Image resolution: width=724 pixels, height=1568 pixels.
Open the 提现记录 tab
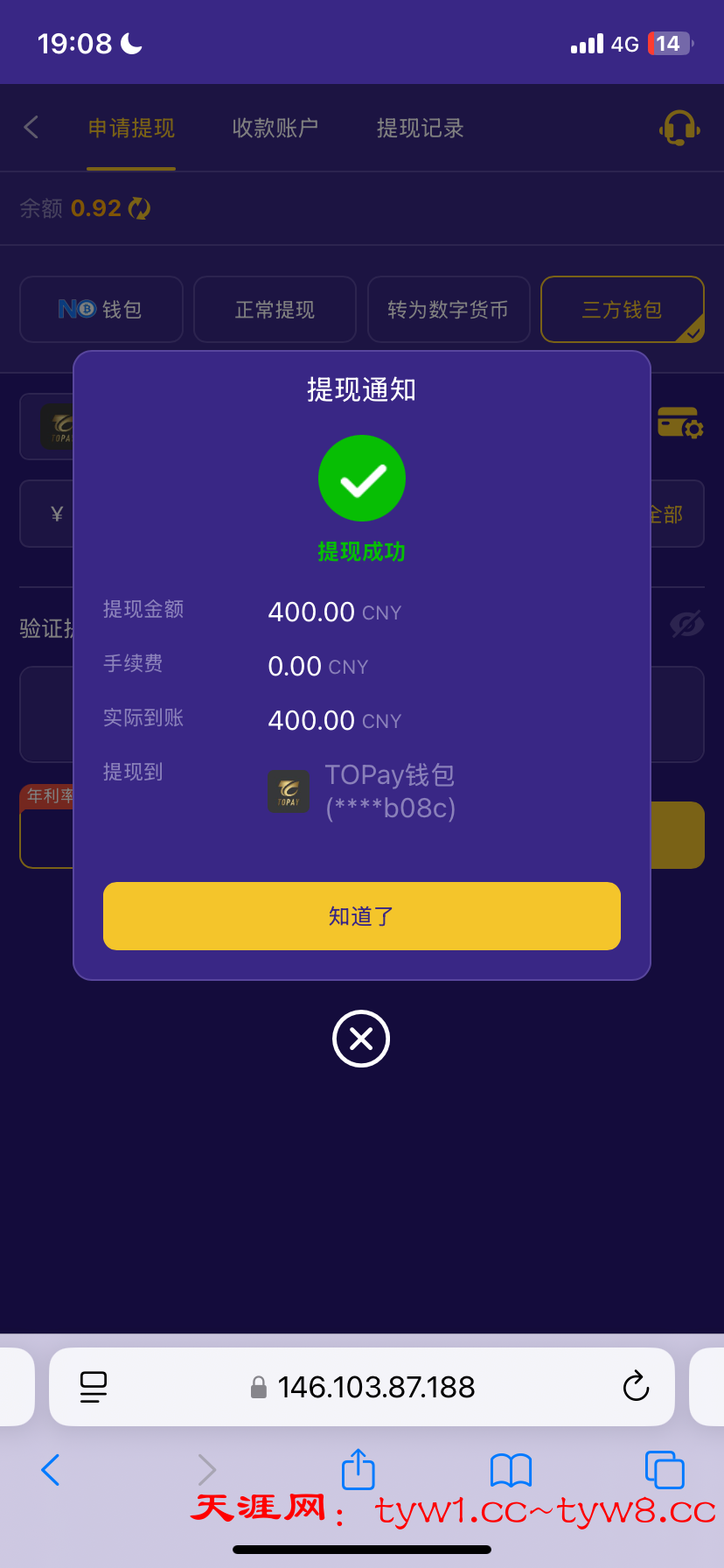coord(420,128)
